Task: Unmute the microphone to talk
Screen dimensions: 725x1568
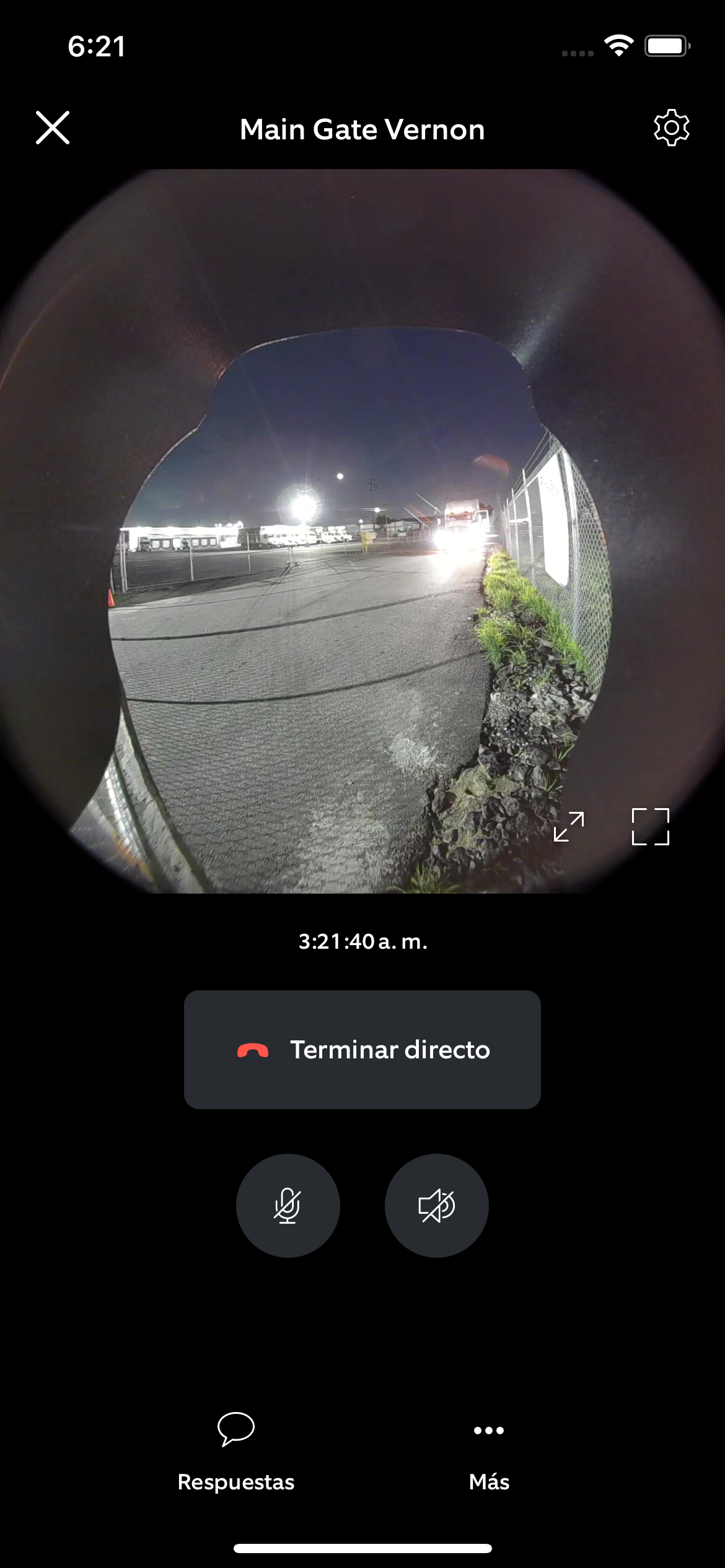Action: [288, 1206]
